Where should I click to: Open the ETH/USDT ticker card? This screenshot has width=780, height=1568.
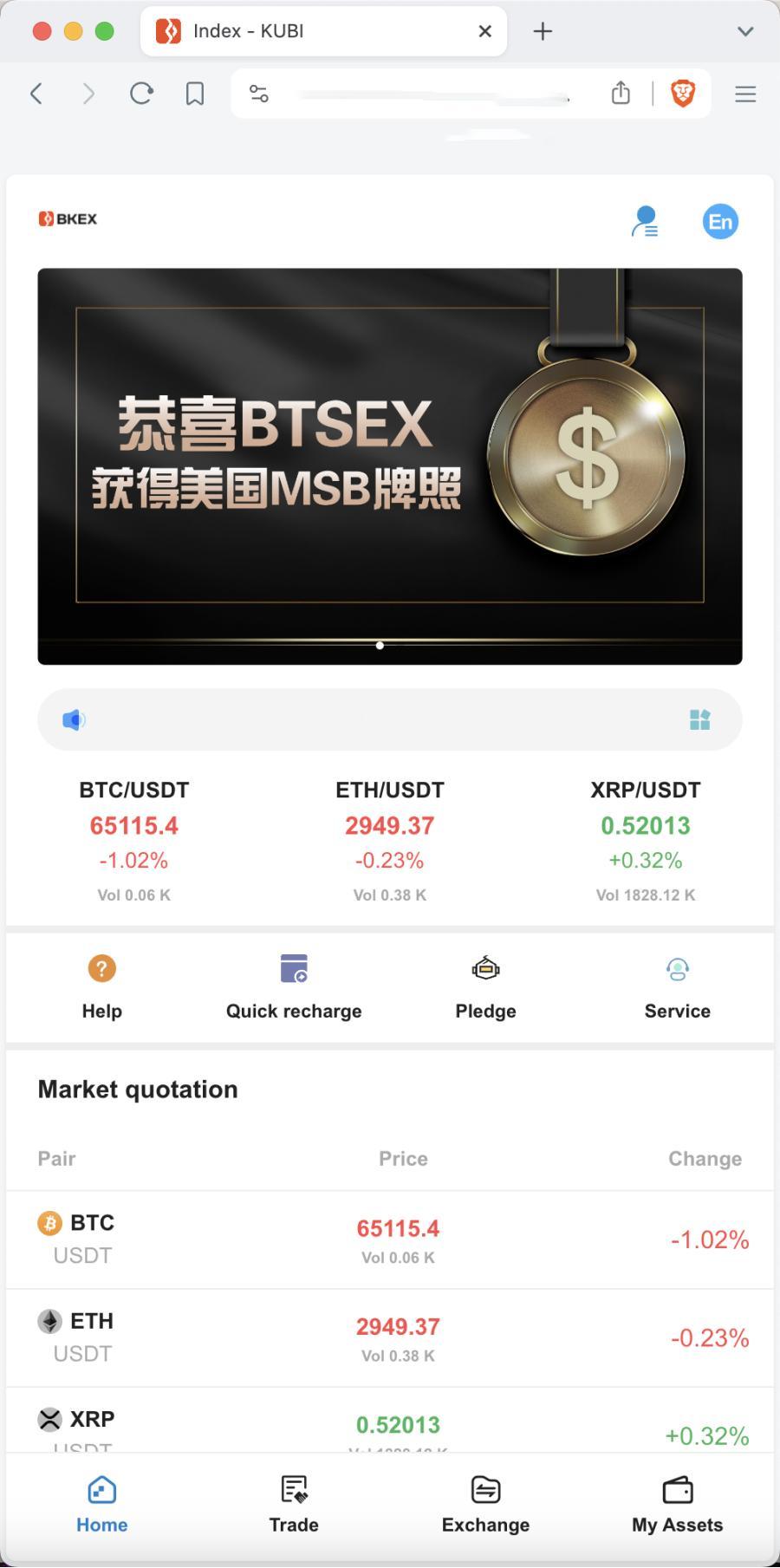pos(390,841)
